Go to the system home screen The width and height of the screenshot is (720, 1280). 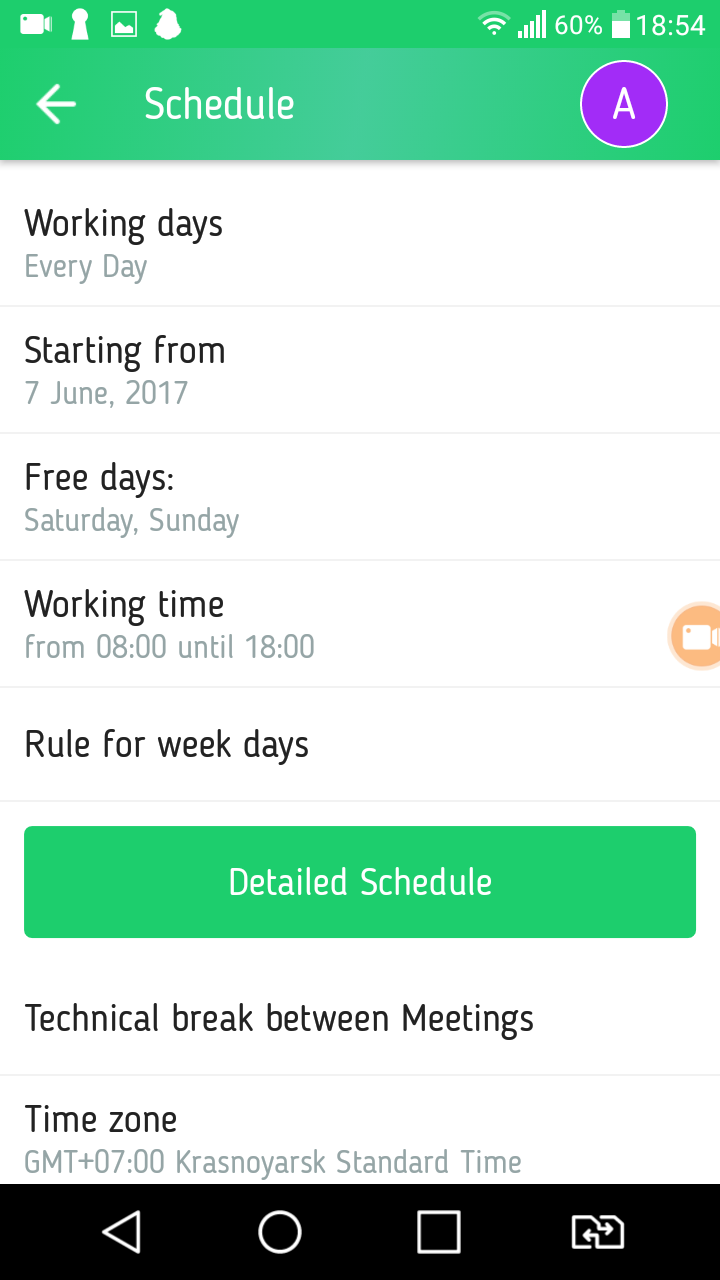click(x=280, y=1232)
